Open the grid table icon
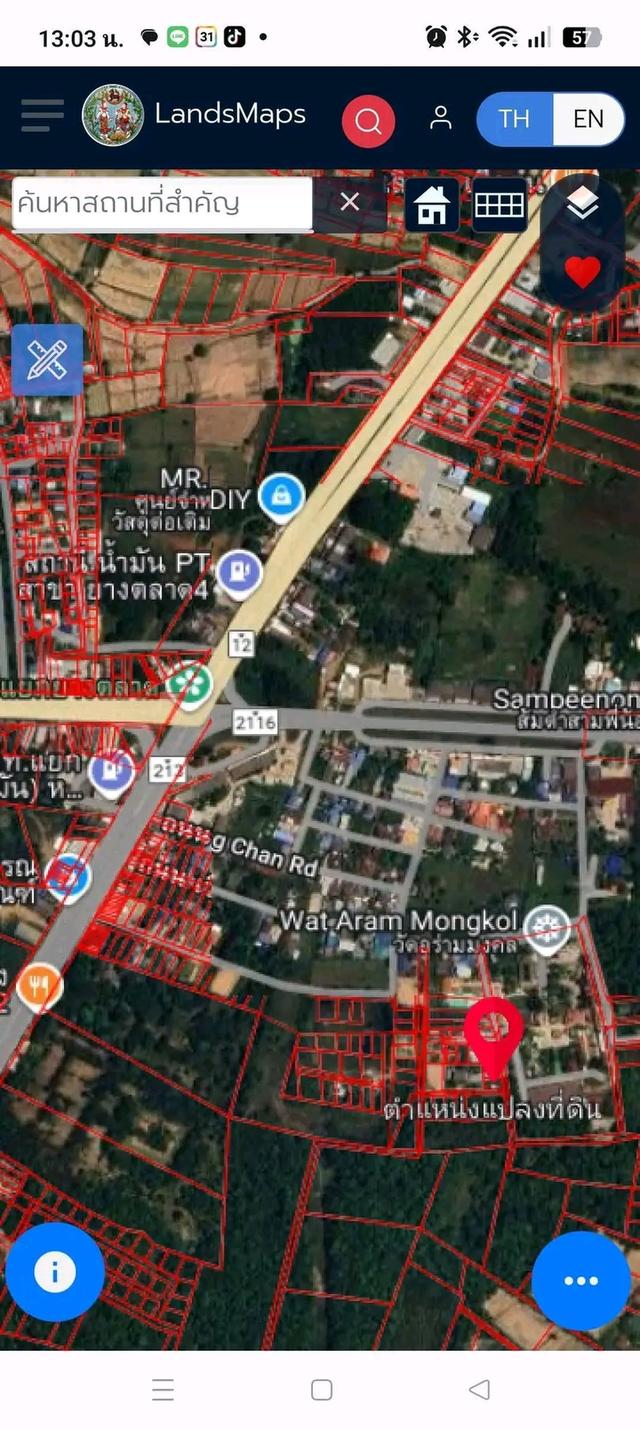Screen dimensions: 640x1429 (499, 205)
